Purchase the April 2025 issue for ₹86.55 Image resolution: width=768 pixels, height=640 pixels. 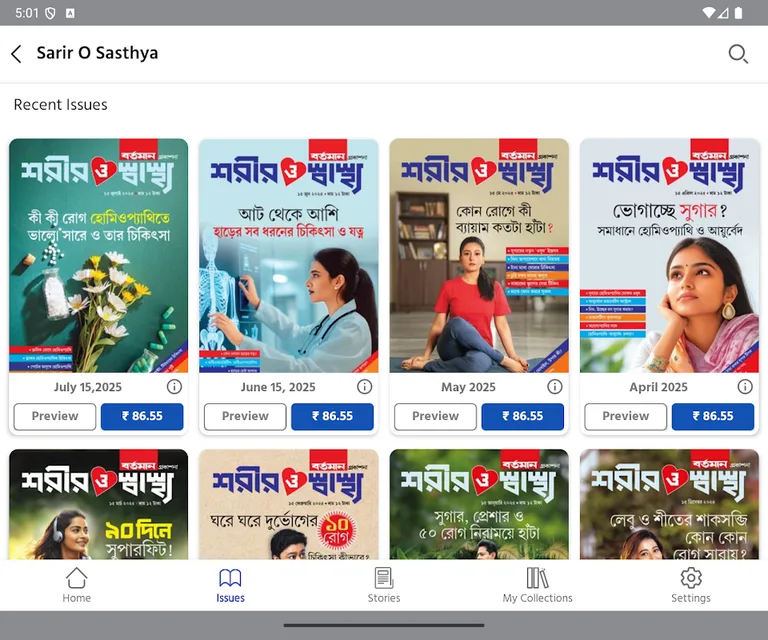(x=713, y=416)
